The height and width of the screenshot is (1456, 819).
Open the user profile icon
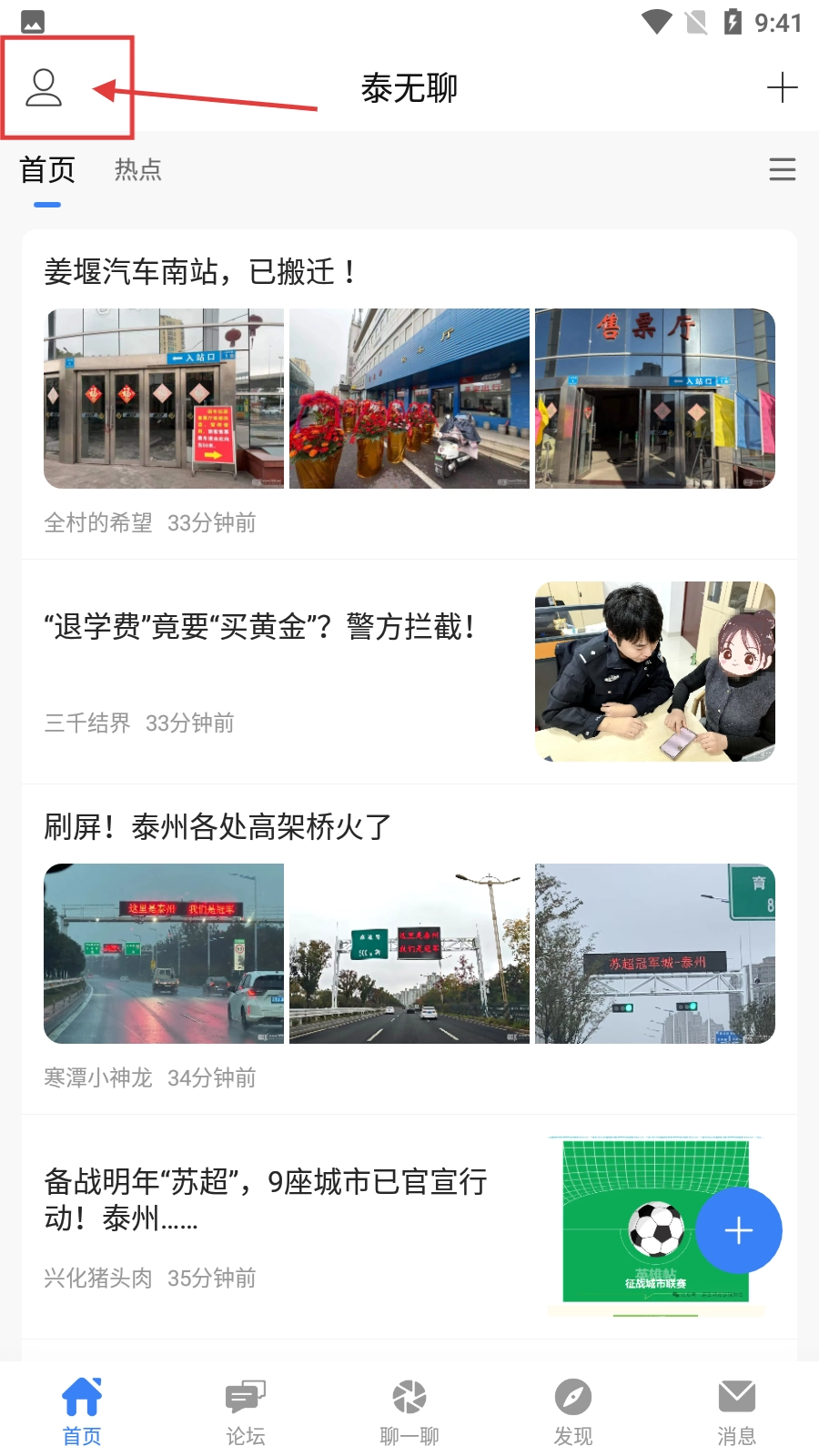coord(44,88)
